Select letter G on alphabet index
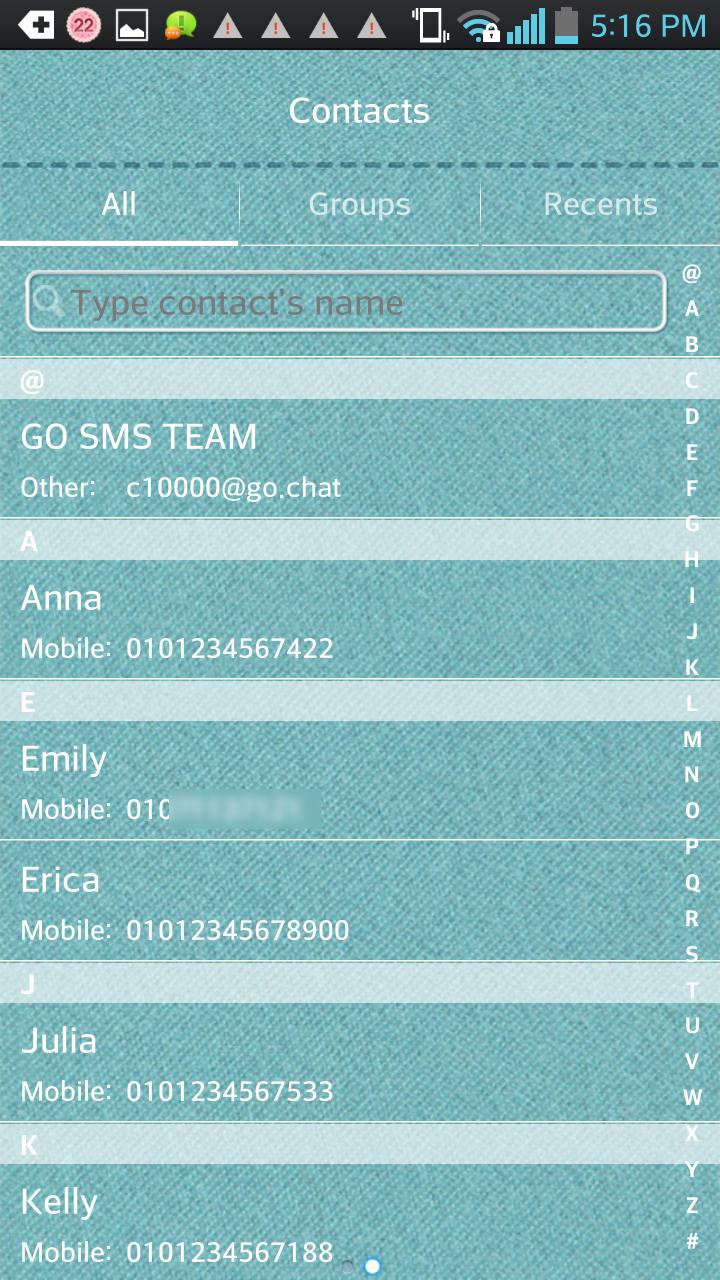The image size is (720, 1280). coord(692,524)
